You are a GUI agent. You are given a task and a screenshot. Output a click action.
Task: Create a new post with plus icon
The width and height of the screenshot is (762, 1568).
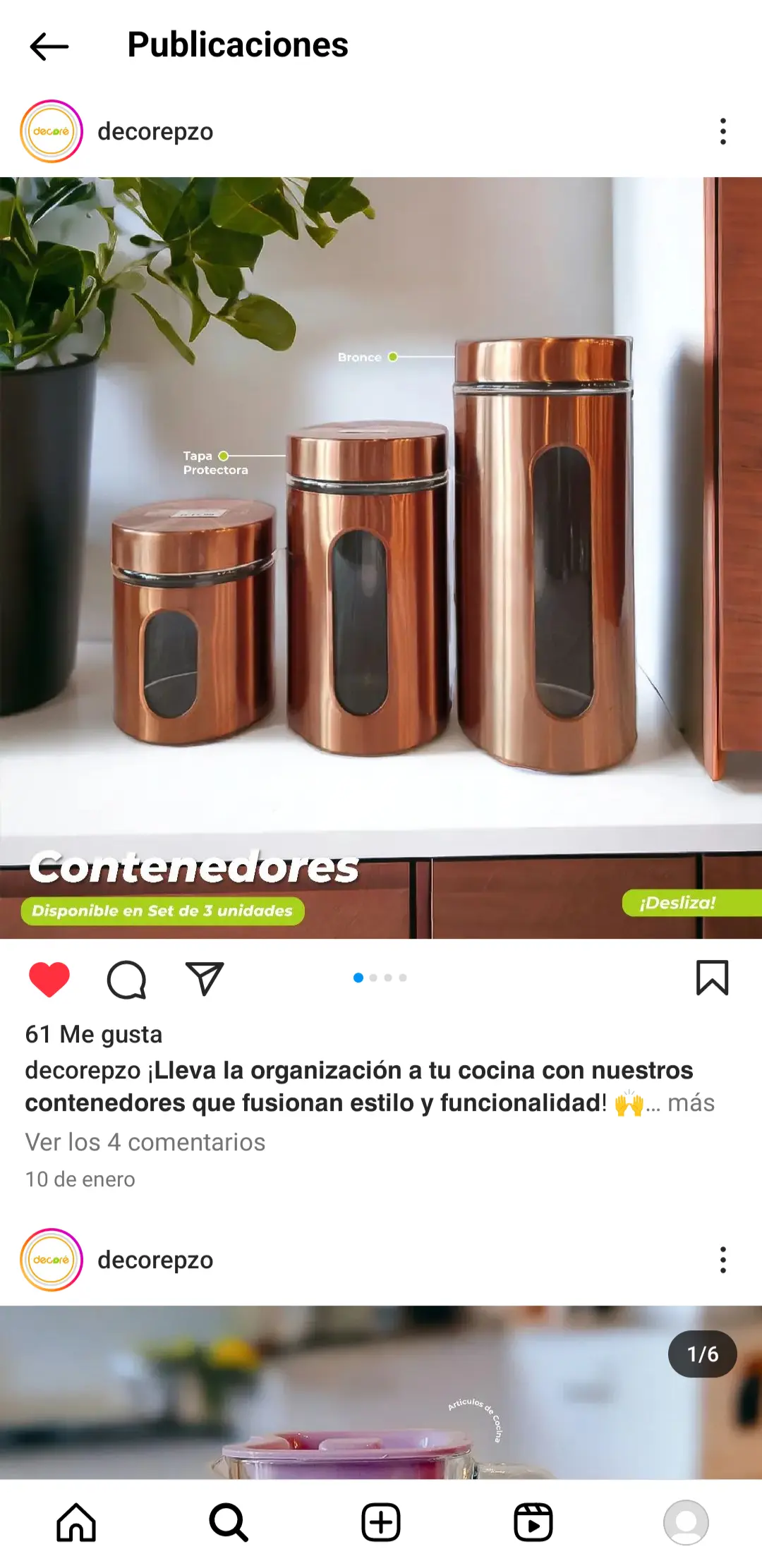coord(381,1522)
